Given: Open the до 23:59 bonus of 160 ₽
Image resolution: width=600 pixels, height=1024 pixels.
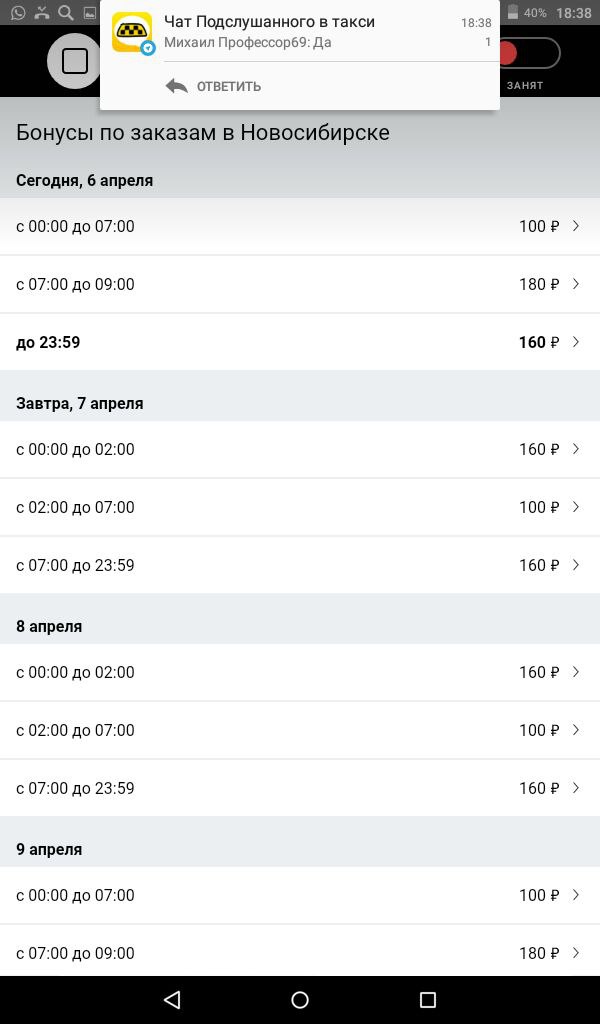Looking at the screenshot, I should (300, 342).
